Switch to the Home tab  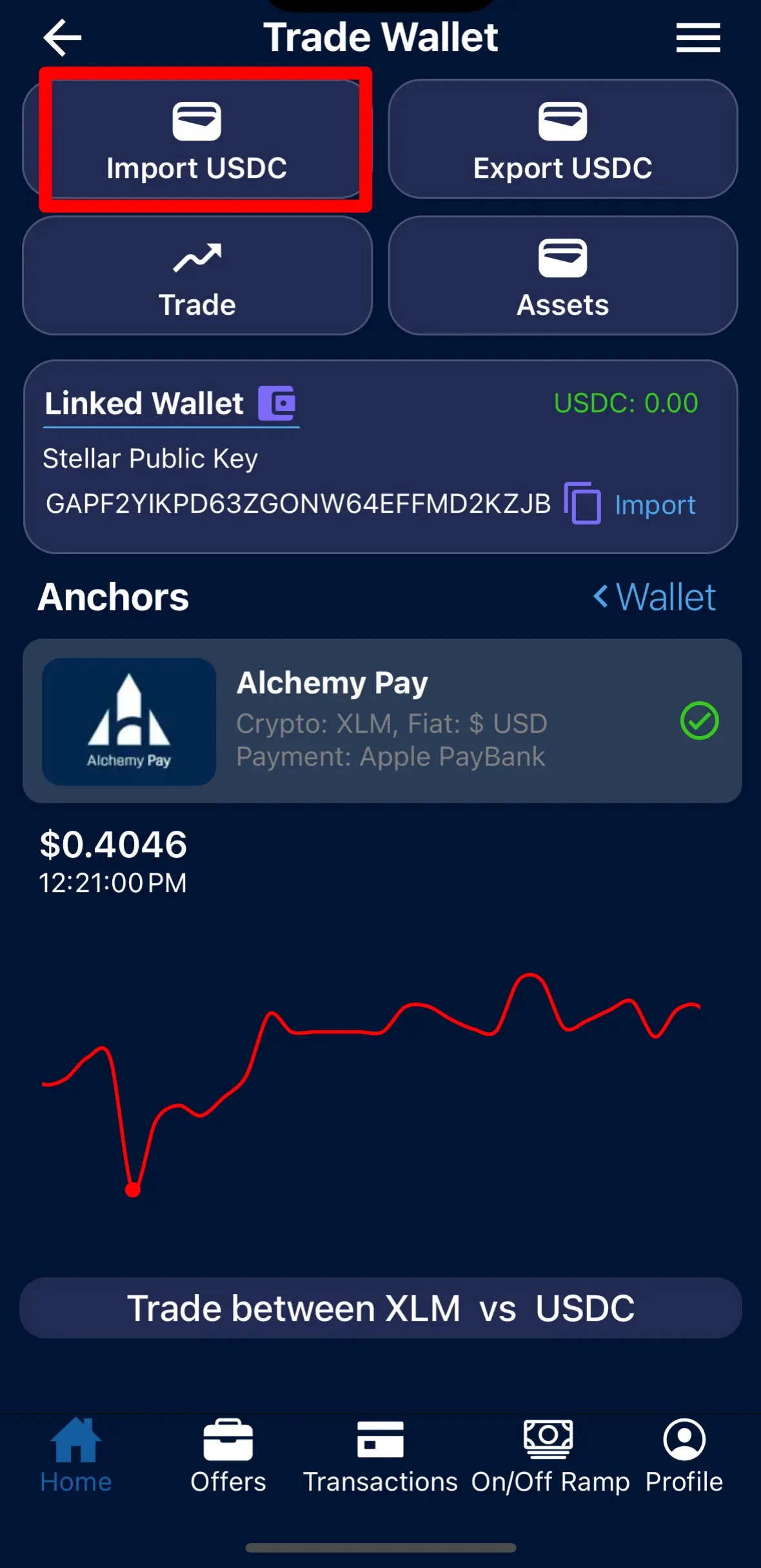pos(76,1455)
